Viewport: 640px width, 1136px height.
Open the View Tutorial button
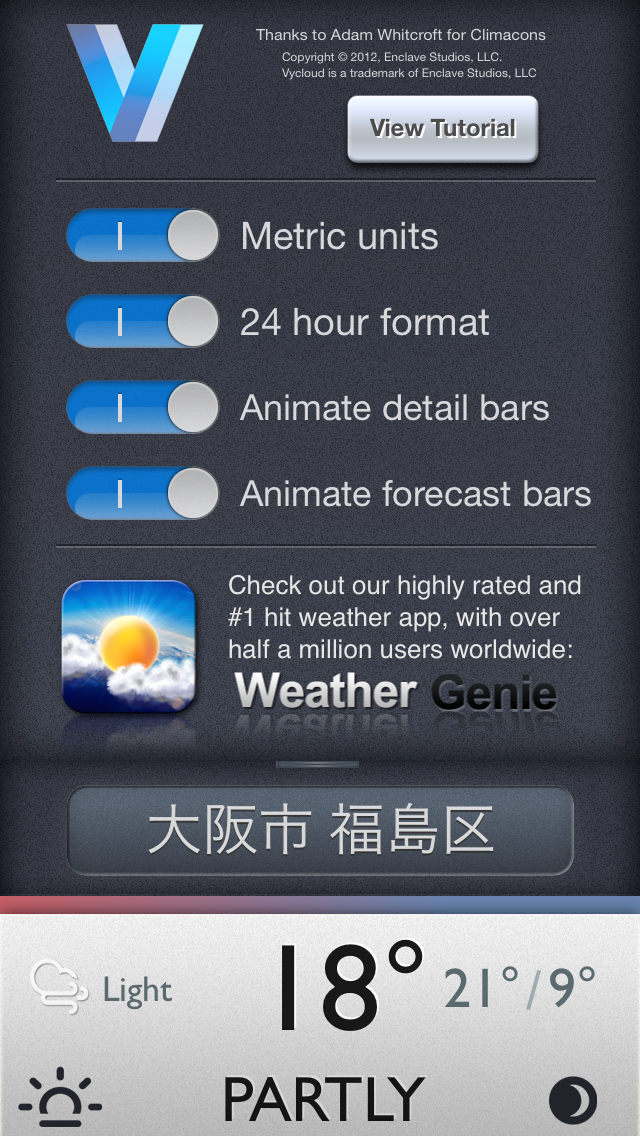click(x=443, y=129)
